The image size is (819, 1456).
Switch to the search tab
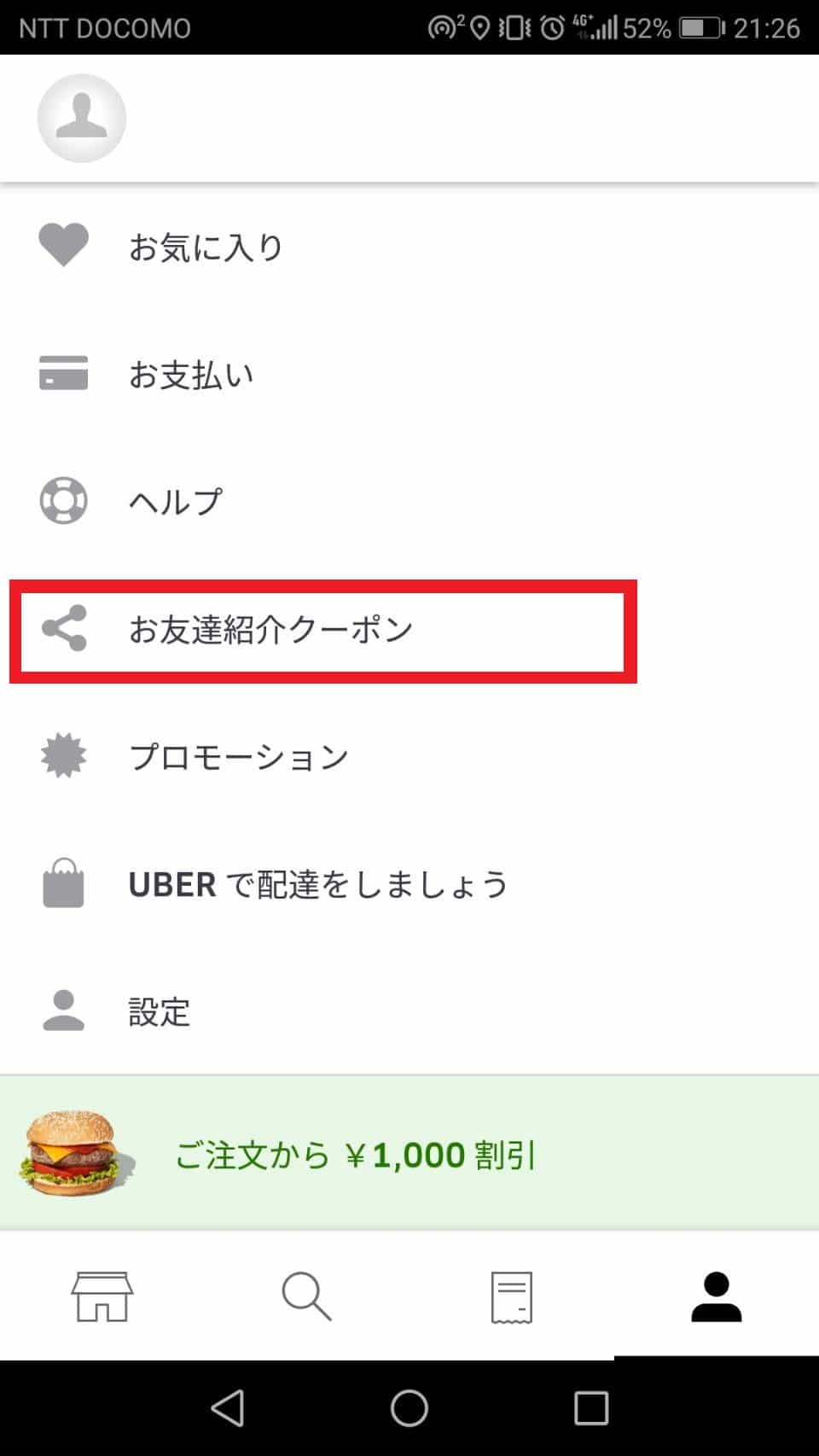click(x=307, y=1296)
